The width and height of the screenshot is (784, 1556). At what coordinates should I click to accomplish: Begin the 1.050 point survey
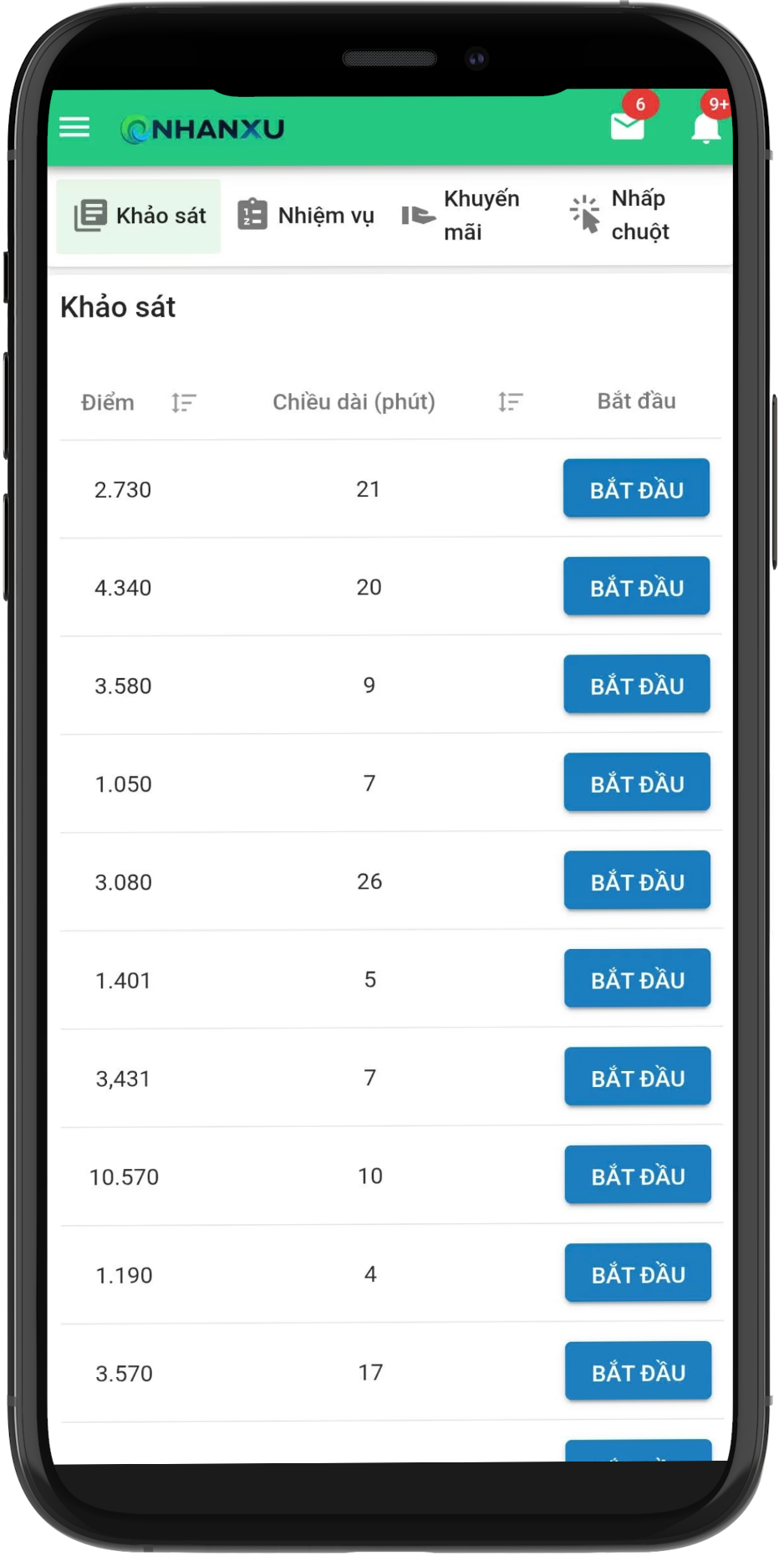(x=638, y=783)
